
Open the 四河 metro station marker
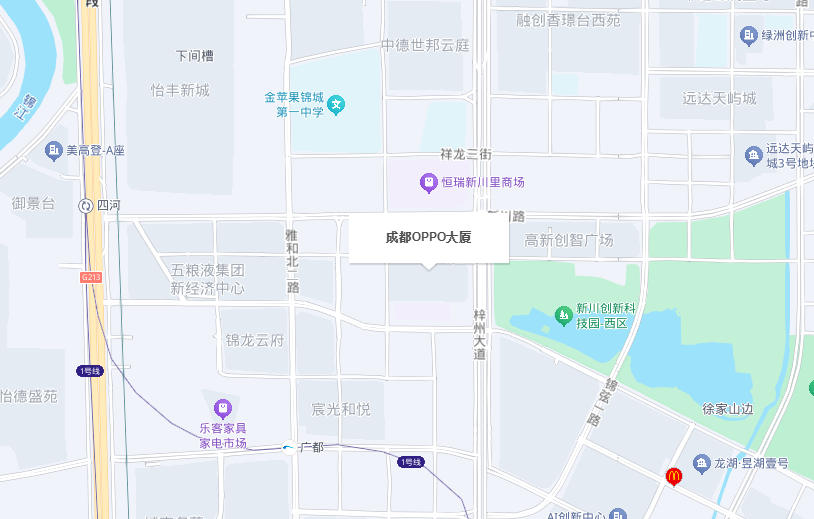[x=86, y=205]
